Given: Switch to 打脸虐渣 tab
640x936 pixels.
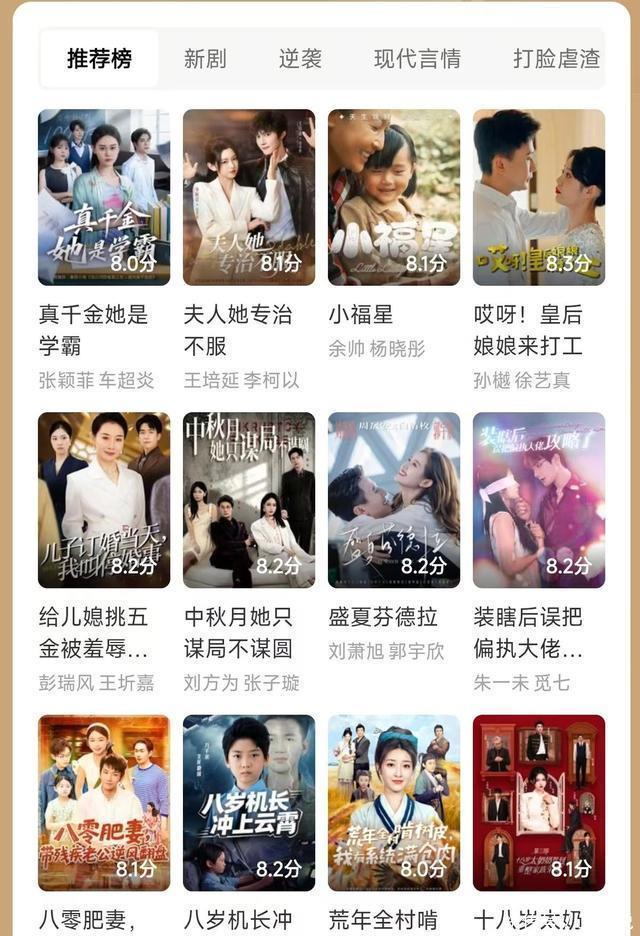Looking at the screenshot, I should coord(556,59).
